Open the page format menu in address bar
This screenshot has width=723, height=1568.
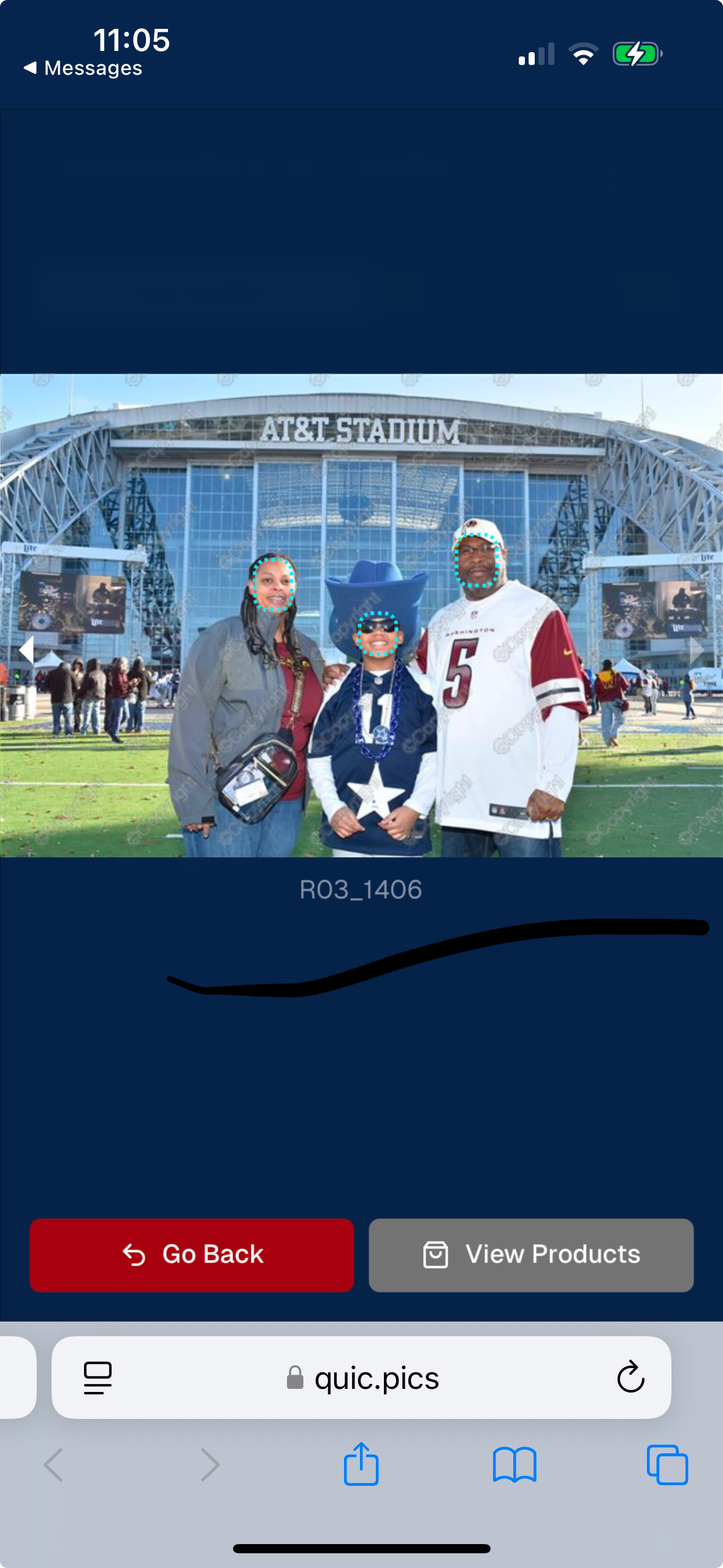tap(98, 1377)
